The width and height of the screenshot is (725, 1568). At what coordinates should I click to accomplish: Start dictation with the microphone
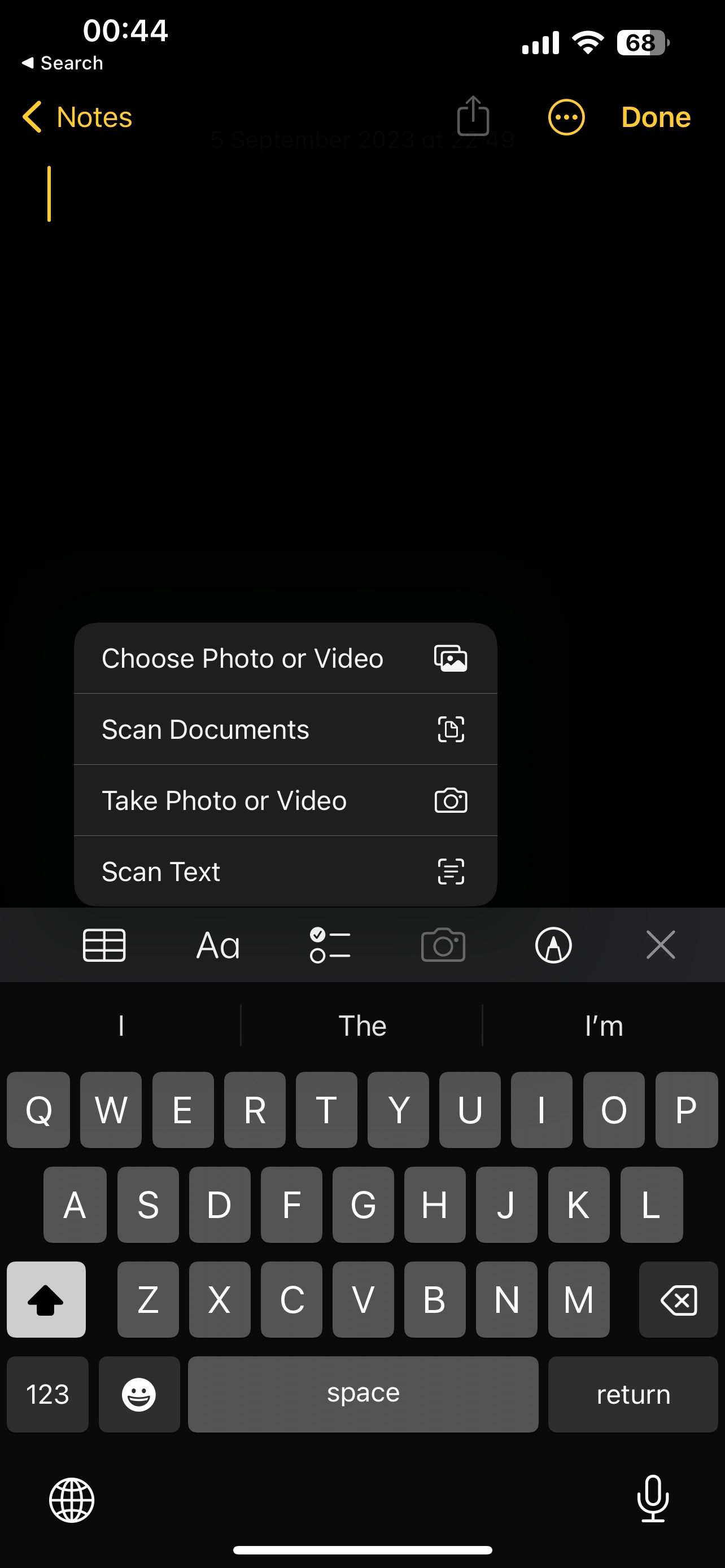653,1499
